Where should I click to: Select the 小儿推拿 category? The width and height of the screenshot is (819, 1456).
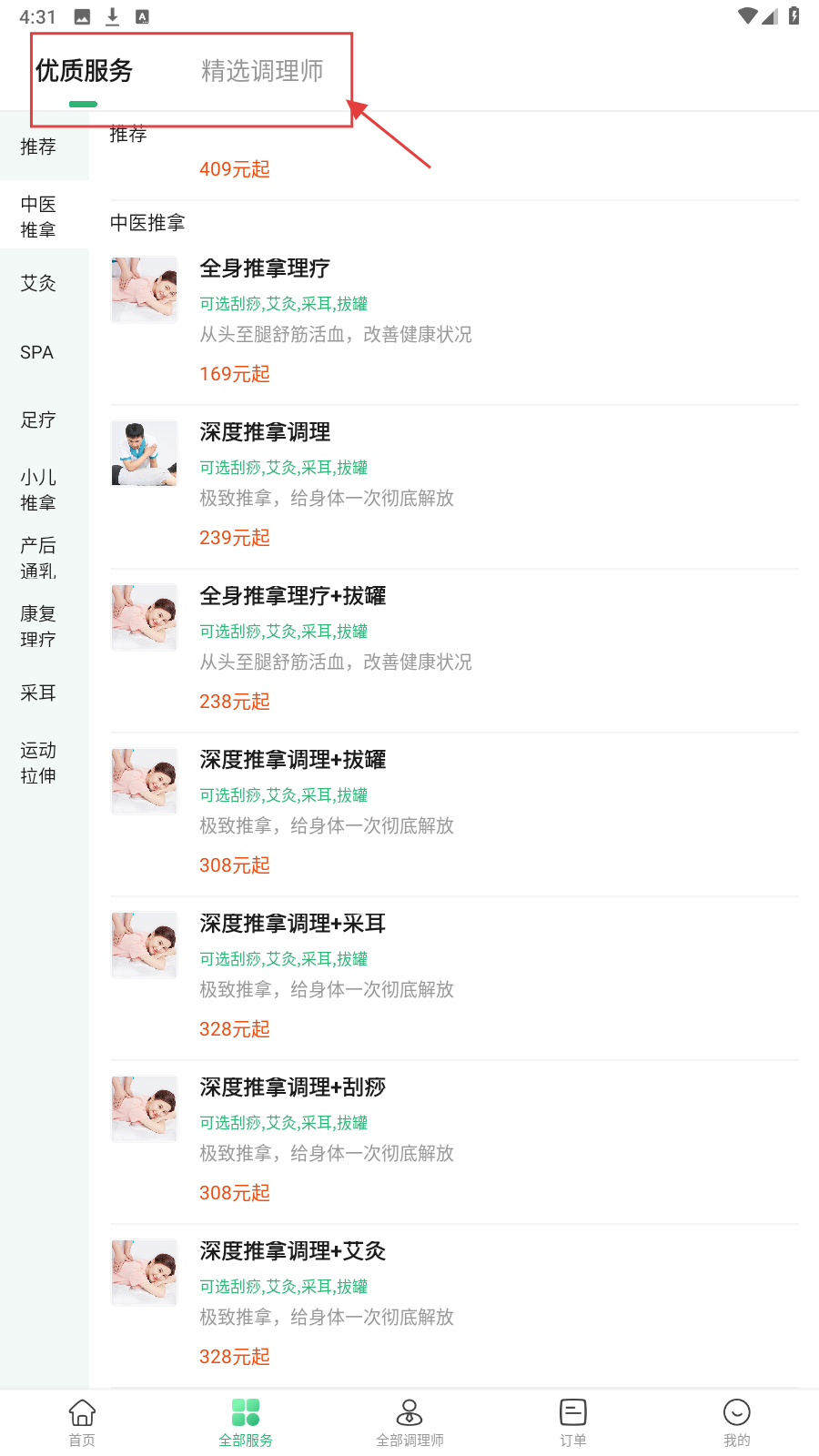38,490
